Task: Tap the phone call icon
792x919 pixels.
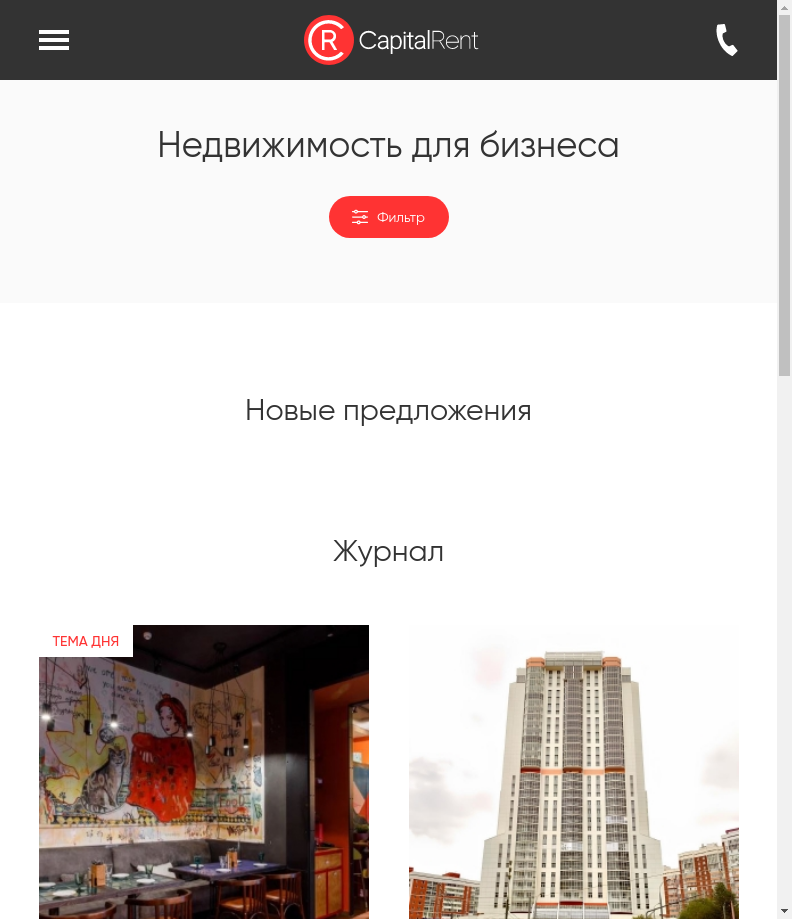Action: point(727,40)
